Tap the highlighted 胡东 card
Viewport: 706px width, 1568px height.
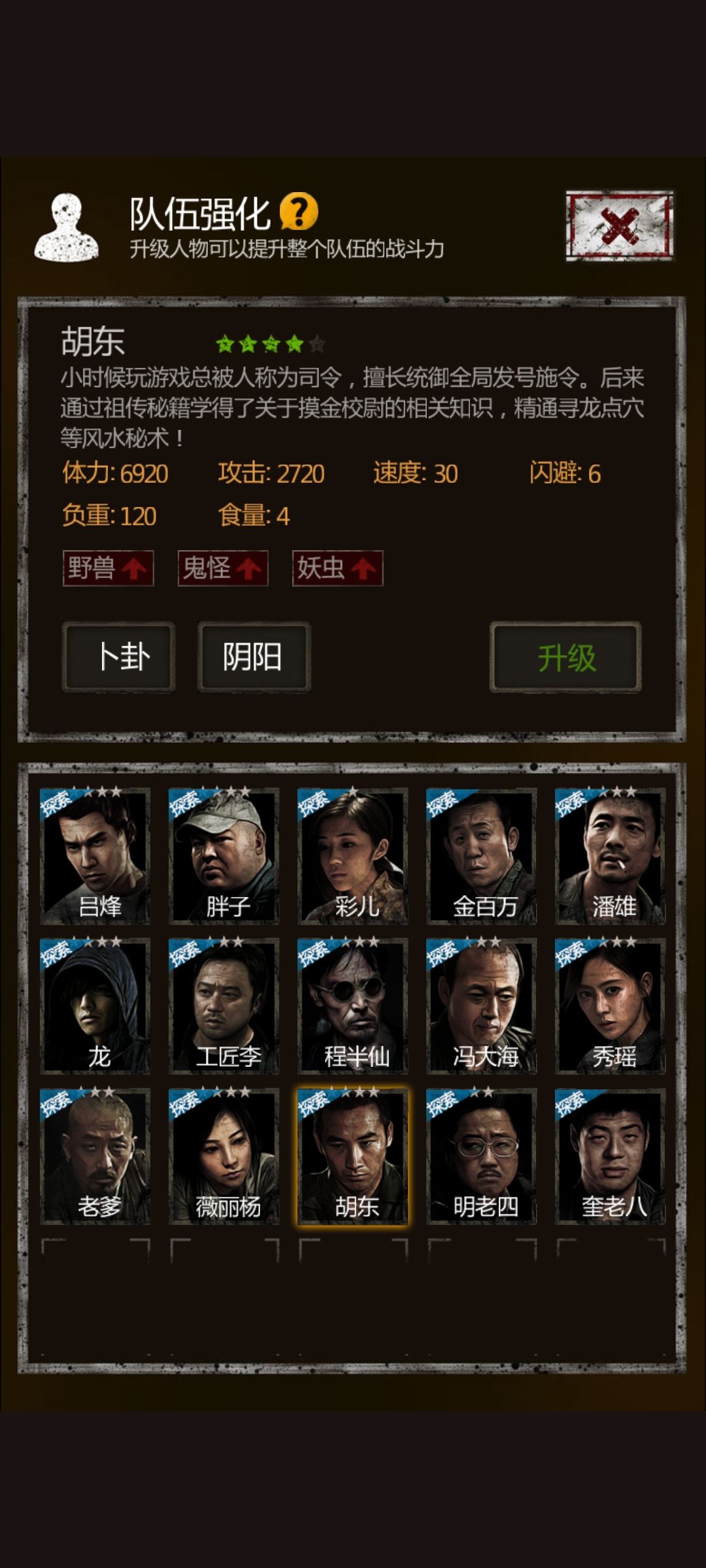353,1156
